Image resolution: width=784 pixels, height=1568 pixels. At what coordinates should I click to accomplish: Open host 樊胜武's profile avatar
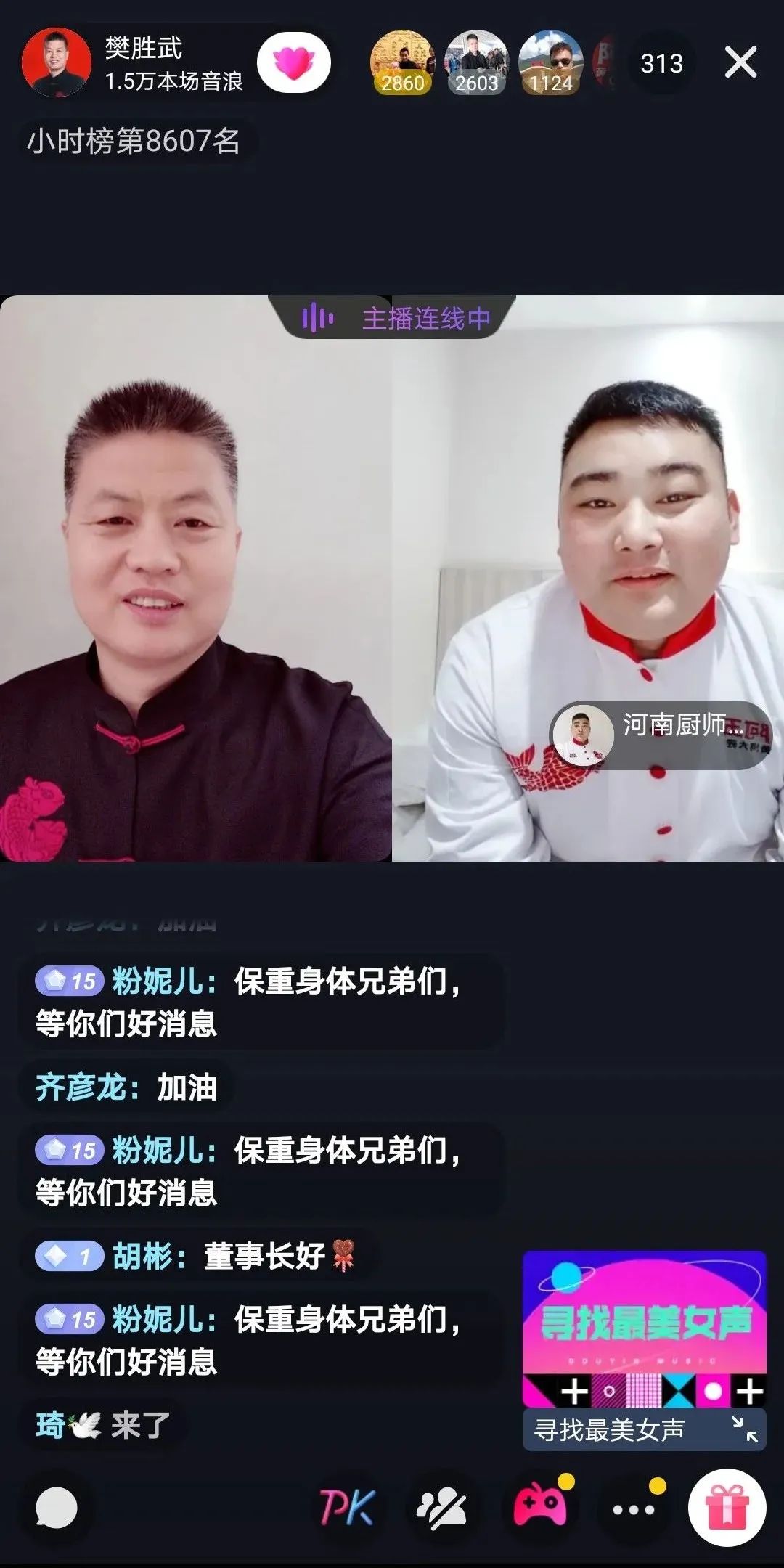pyautogui.click(x=56, y=64)
